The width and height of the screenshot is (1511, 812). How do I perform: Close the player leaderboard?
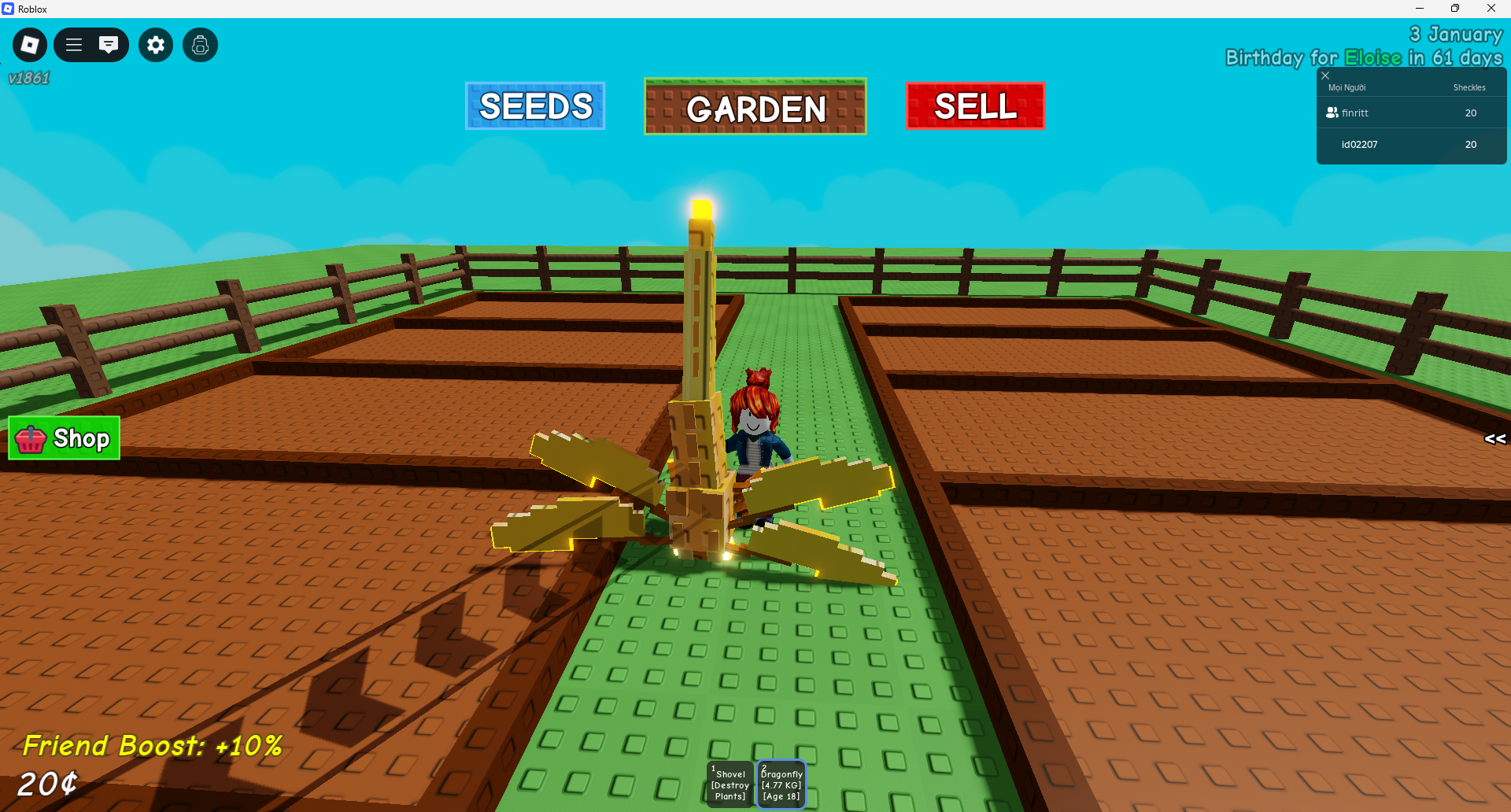tap(1325, 76)
